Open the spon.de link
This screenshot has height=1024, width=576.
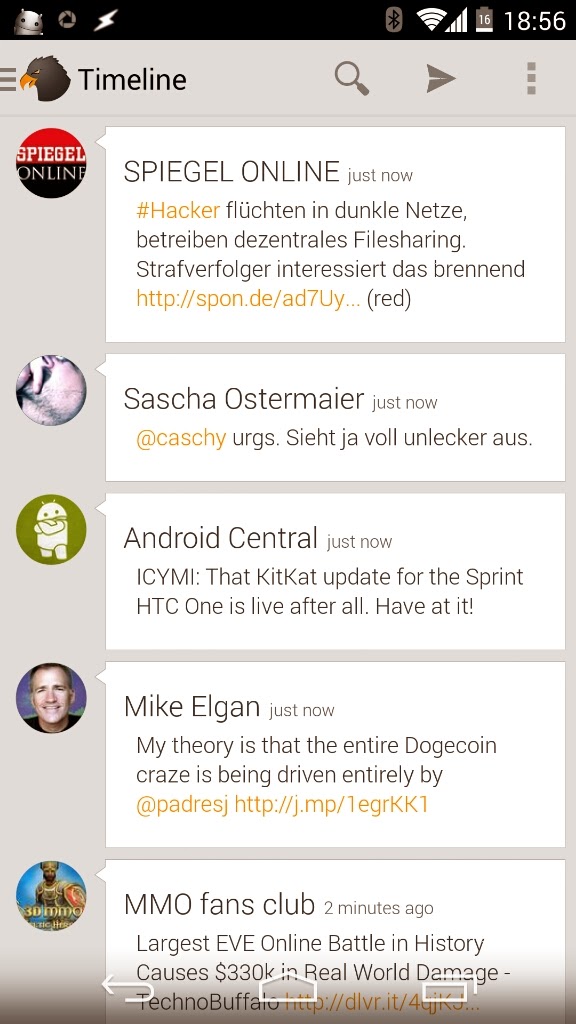[248, 299]
